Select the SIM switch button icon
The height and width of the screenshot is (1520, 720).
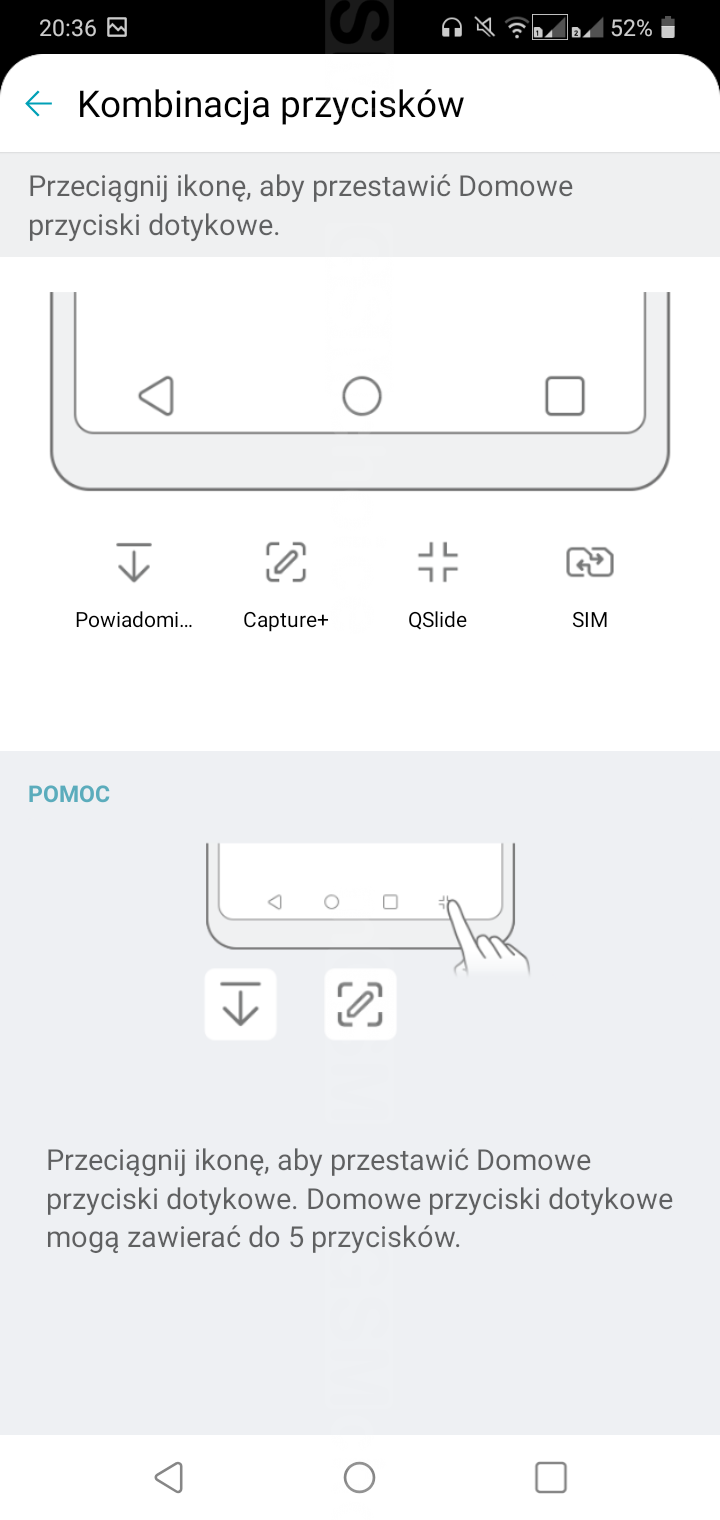point(589,563)
